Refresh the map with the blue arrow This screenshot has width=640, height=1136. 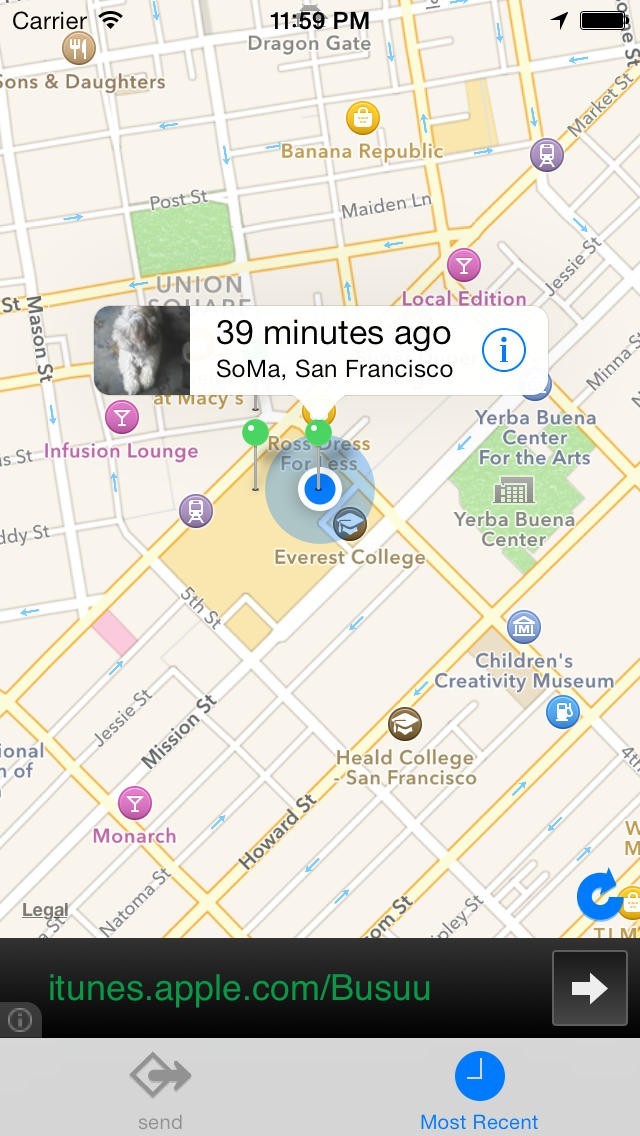click(x=599, y=896)
